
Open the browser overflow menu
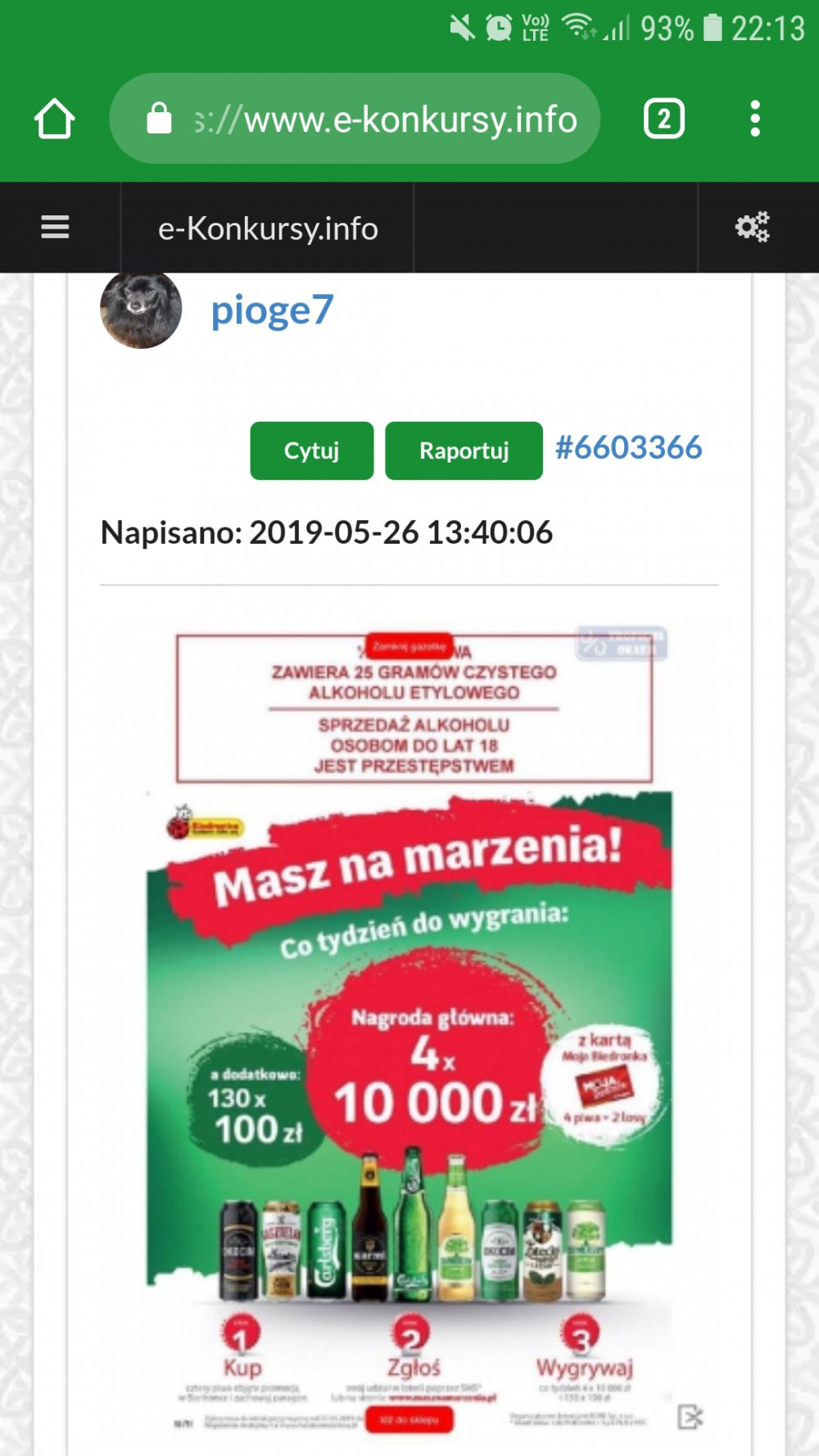(x=754, y=119)
